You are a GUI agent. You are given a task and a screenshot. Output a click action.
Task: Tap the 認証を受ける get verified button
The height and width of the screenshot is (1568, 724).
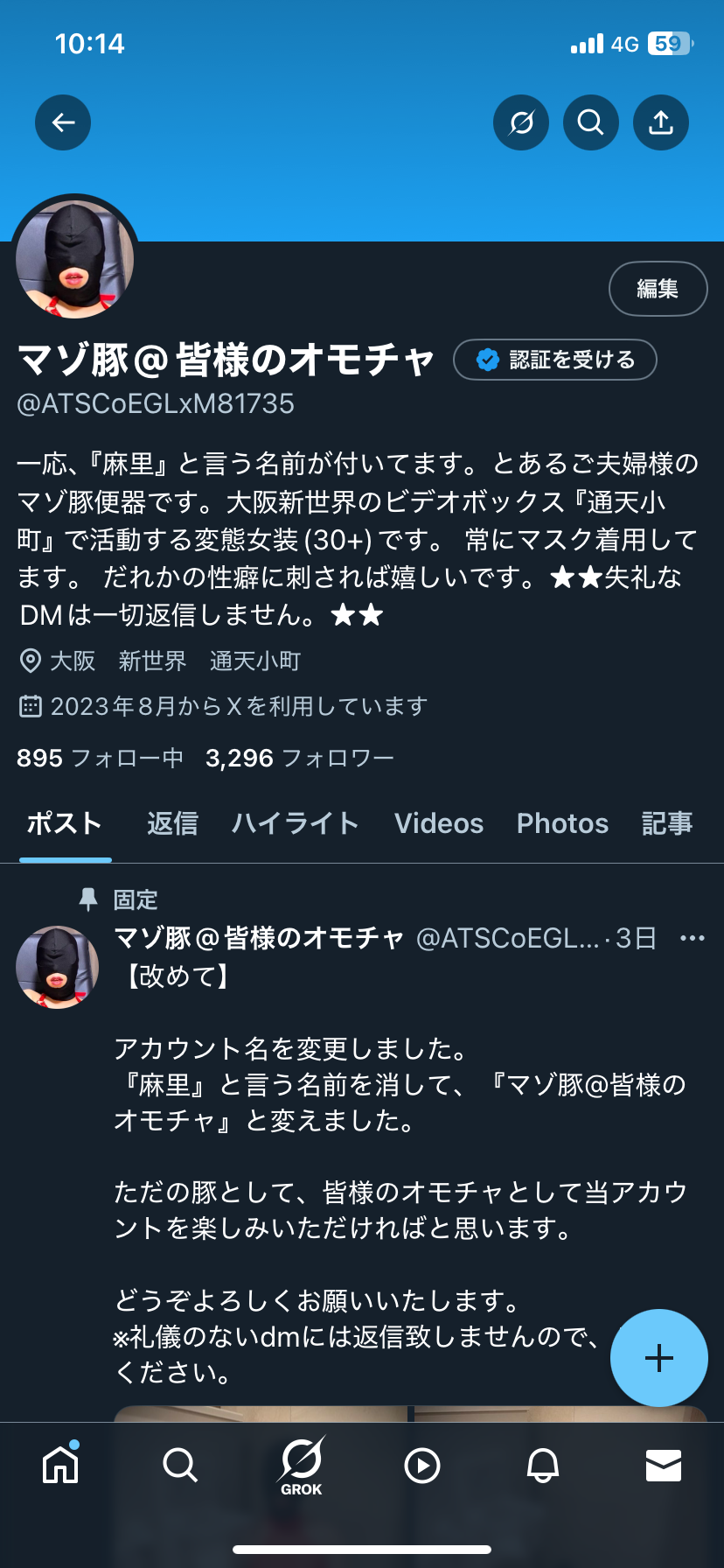555,360
